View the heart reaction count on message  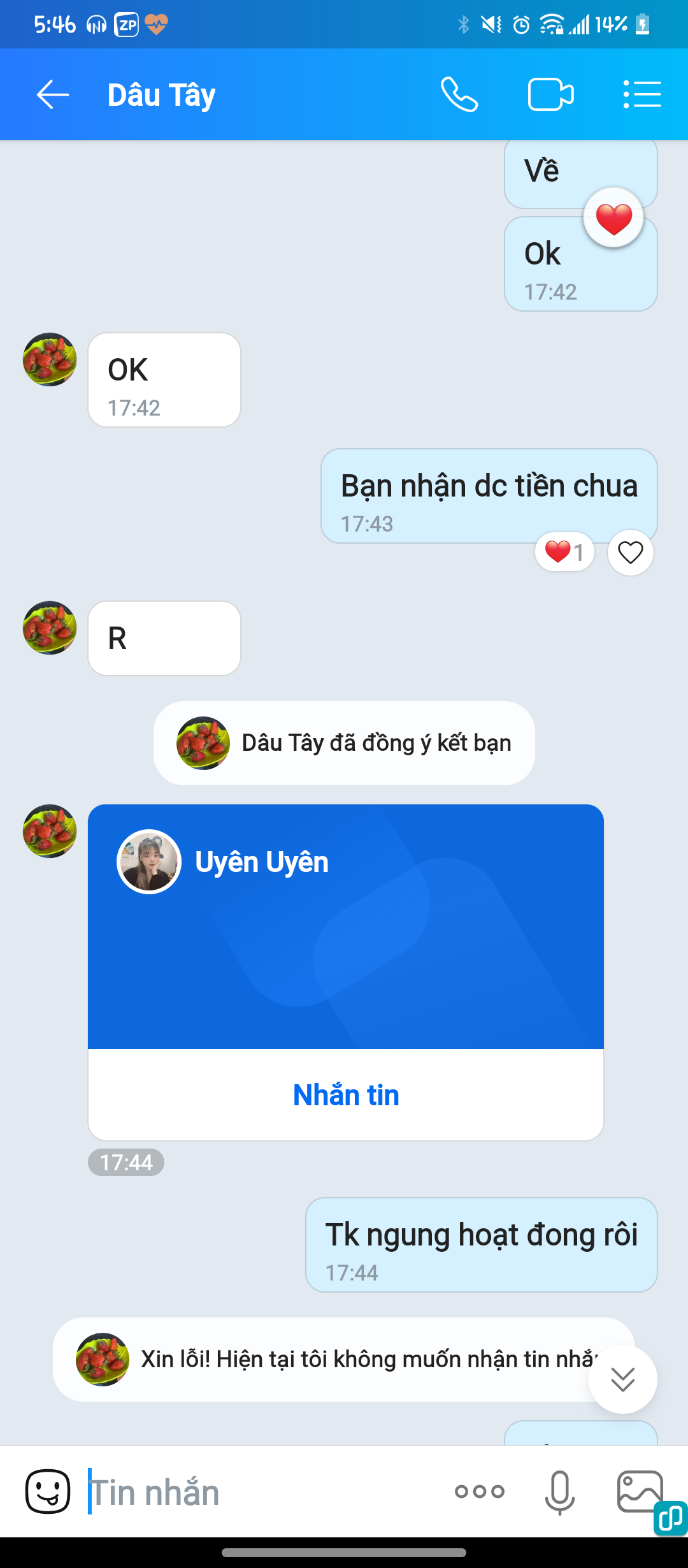tap(564, 552)
